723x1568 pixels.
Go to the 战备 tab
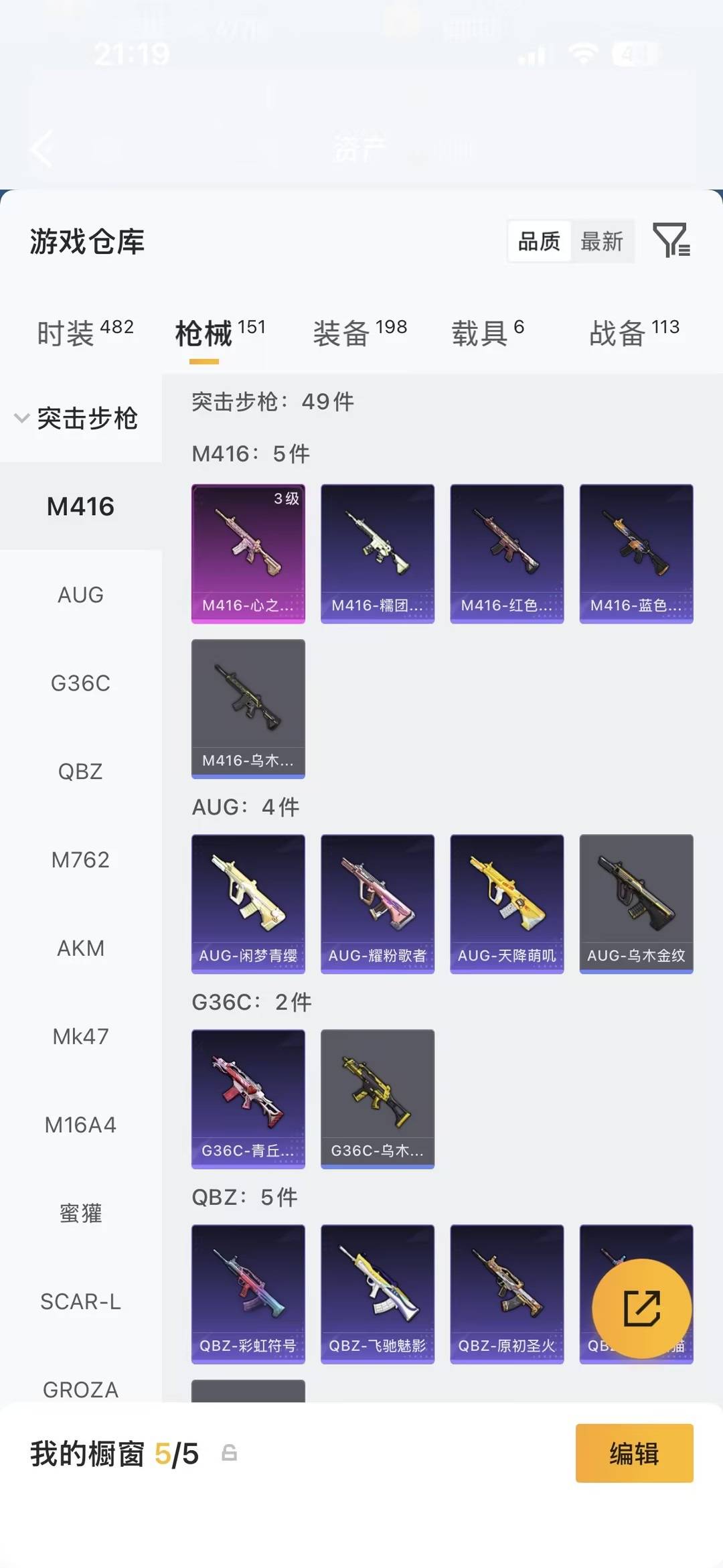point(634,332)
